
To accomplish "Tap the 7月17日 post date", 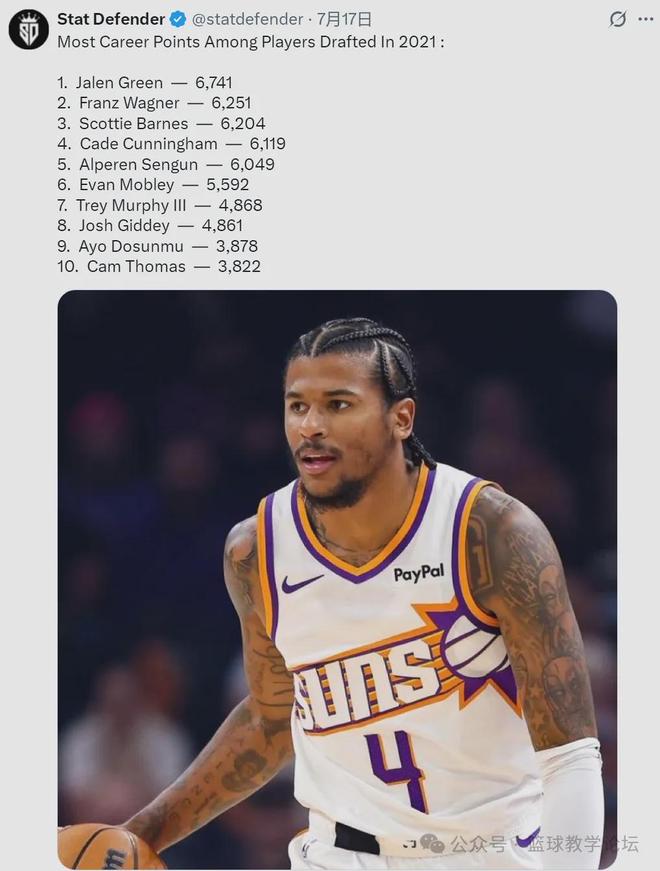I will point(344,19).
